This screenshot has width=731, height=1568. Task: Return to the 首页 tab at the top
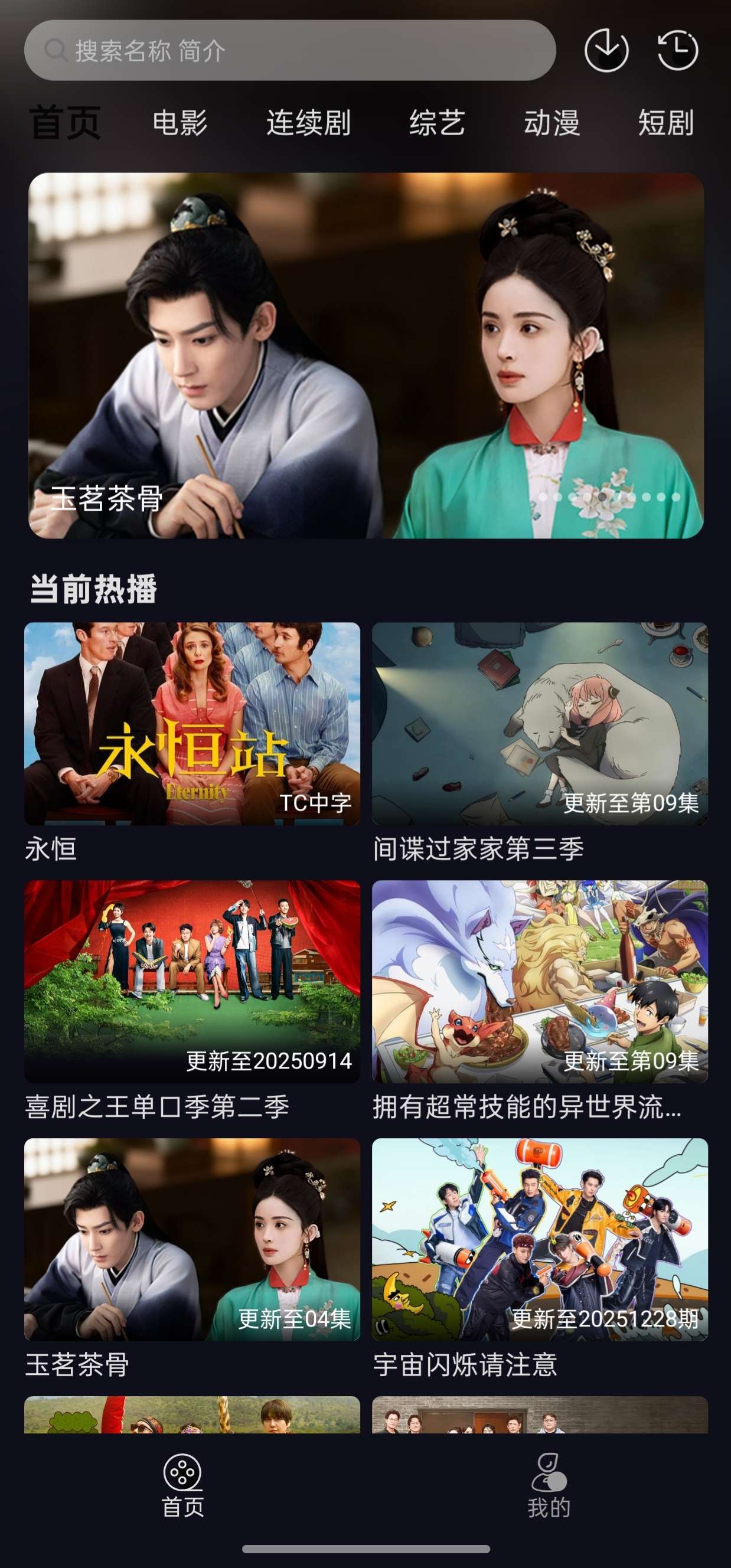pos(63,123)
